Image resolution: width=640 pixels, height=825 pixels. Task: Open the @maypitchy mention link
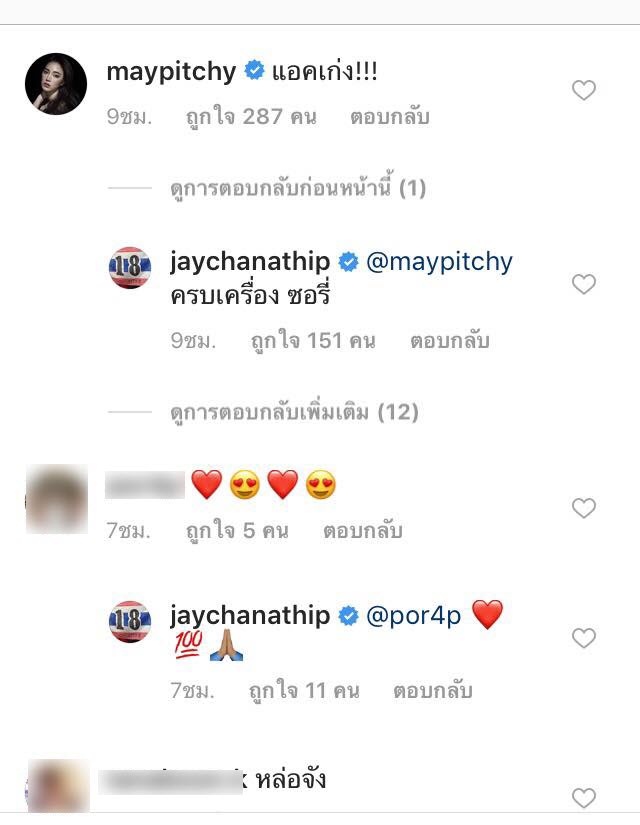click(440, 262)
